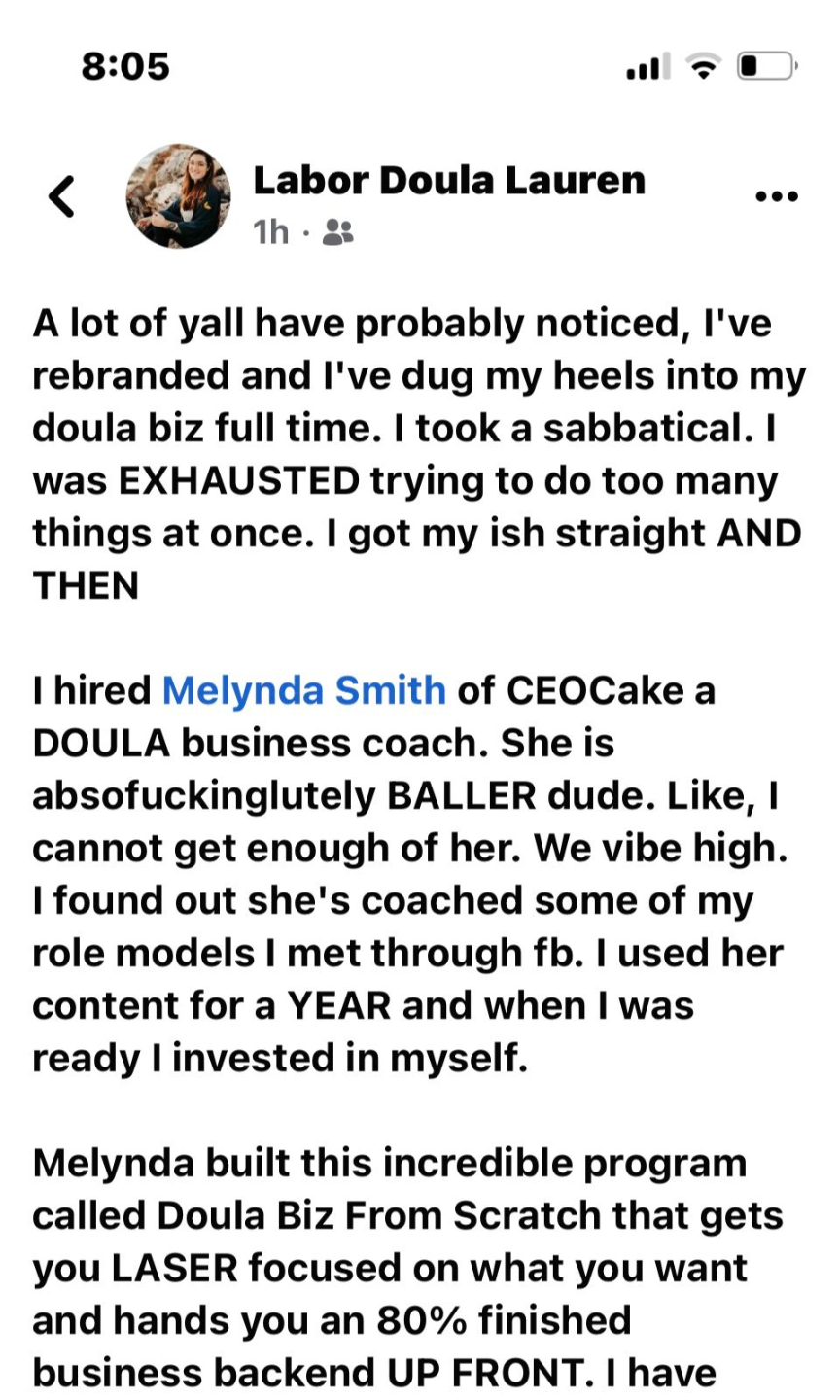The image size is (840, 1400).
Task: Go back using the back arrow
Action: pos(62,196)
